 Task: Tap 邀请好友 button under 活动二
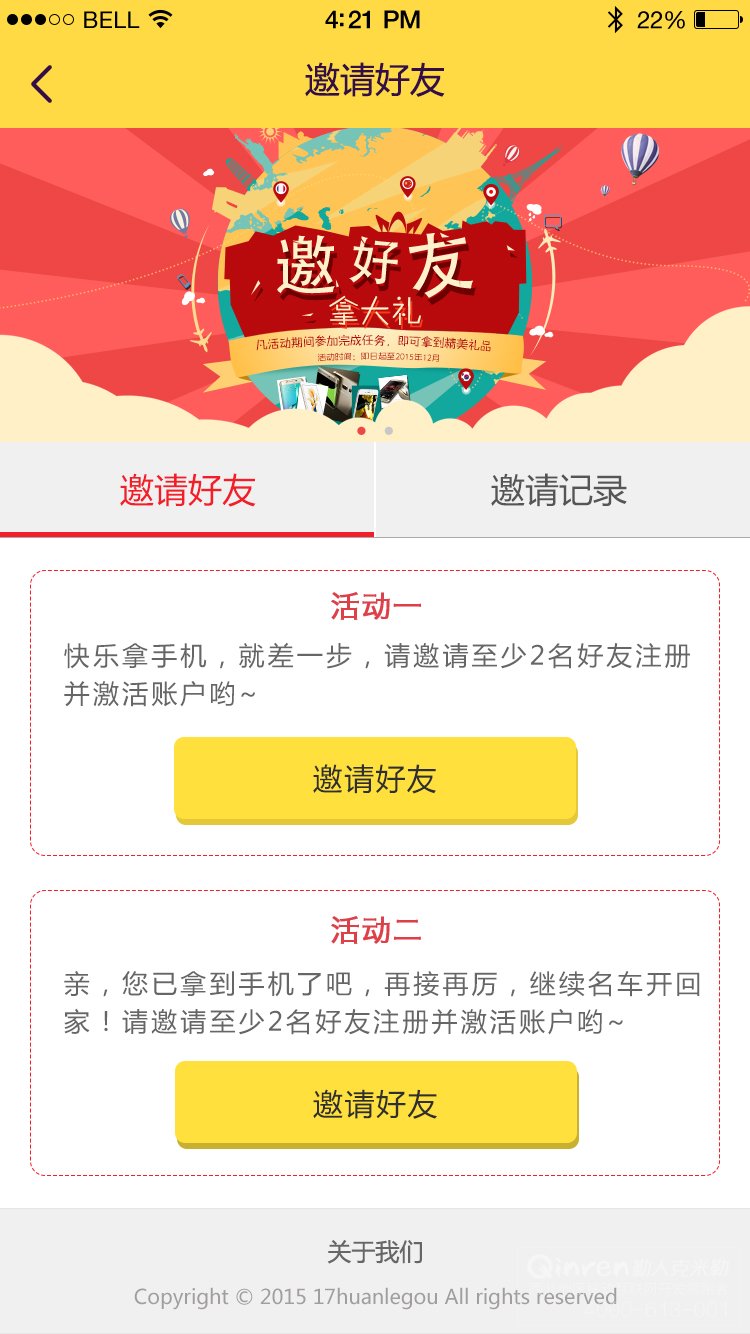pos(376,1104)
